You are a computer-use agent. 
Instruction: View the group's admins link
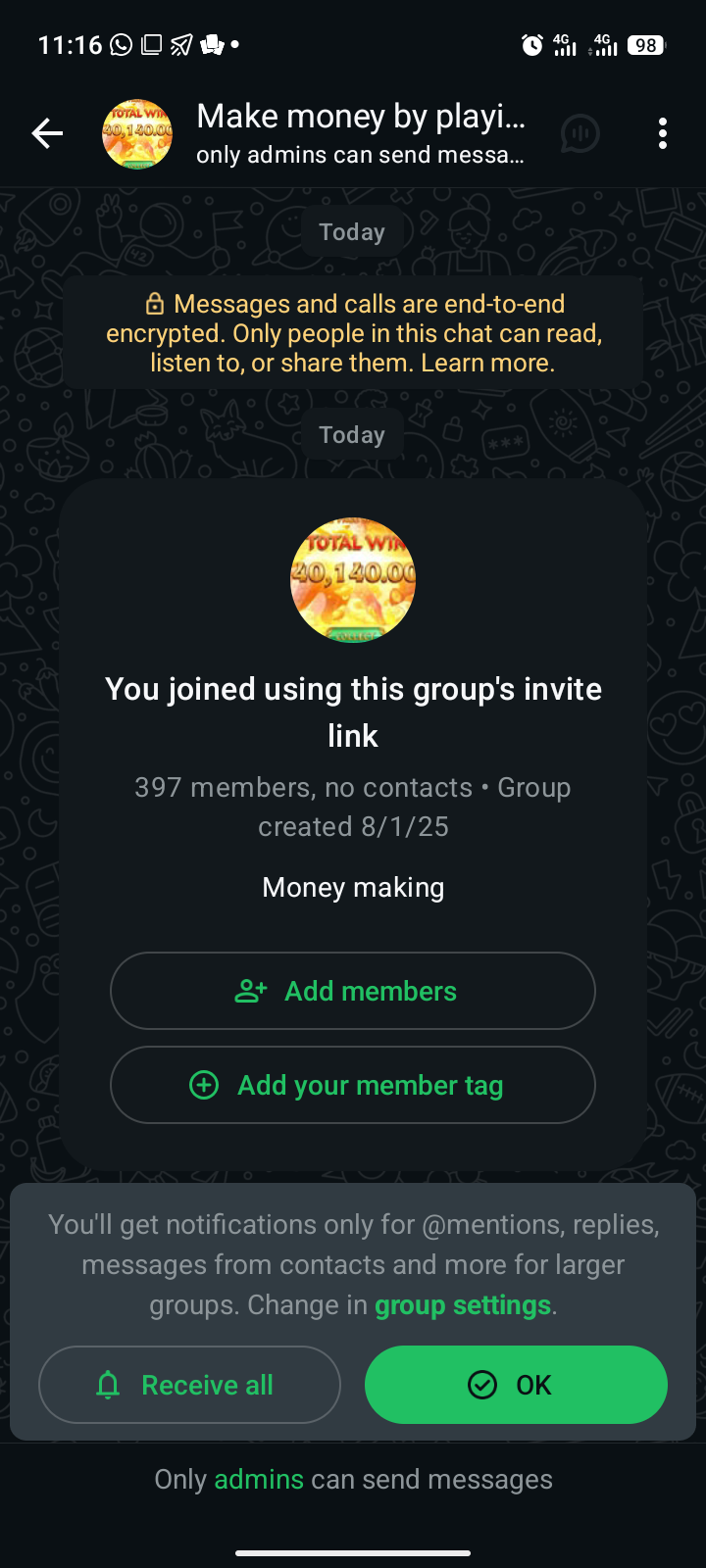click(x=259, y=1479)
